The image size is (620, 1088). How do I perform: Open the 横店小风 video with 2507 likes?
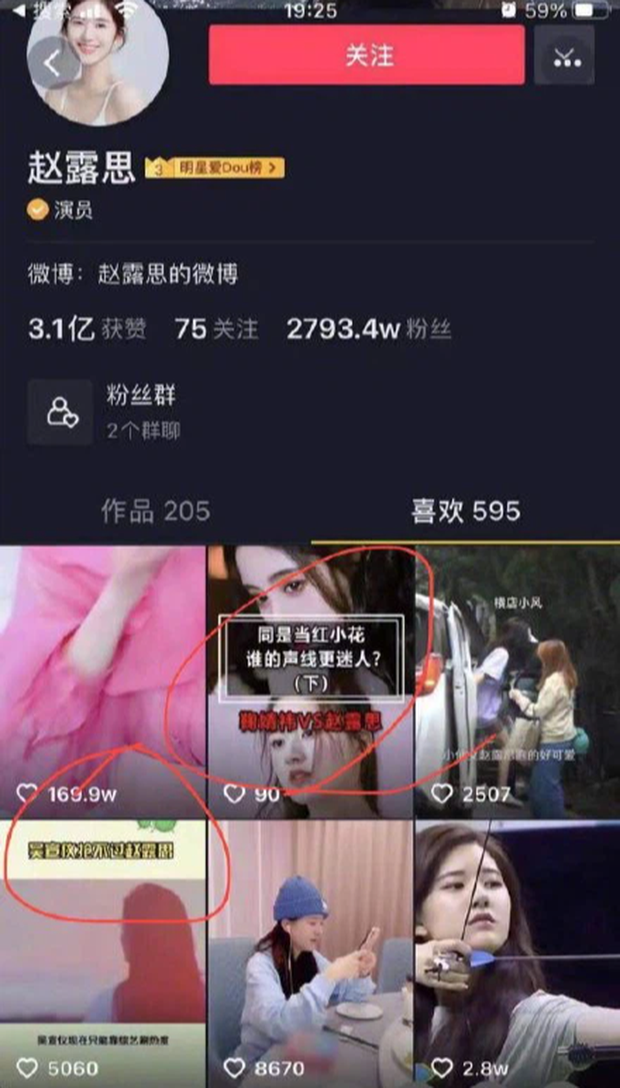(517, 680)
